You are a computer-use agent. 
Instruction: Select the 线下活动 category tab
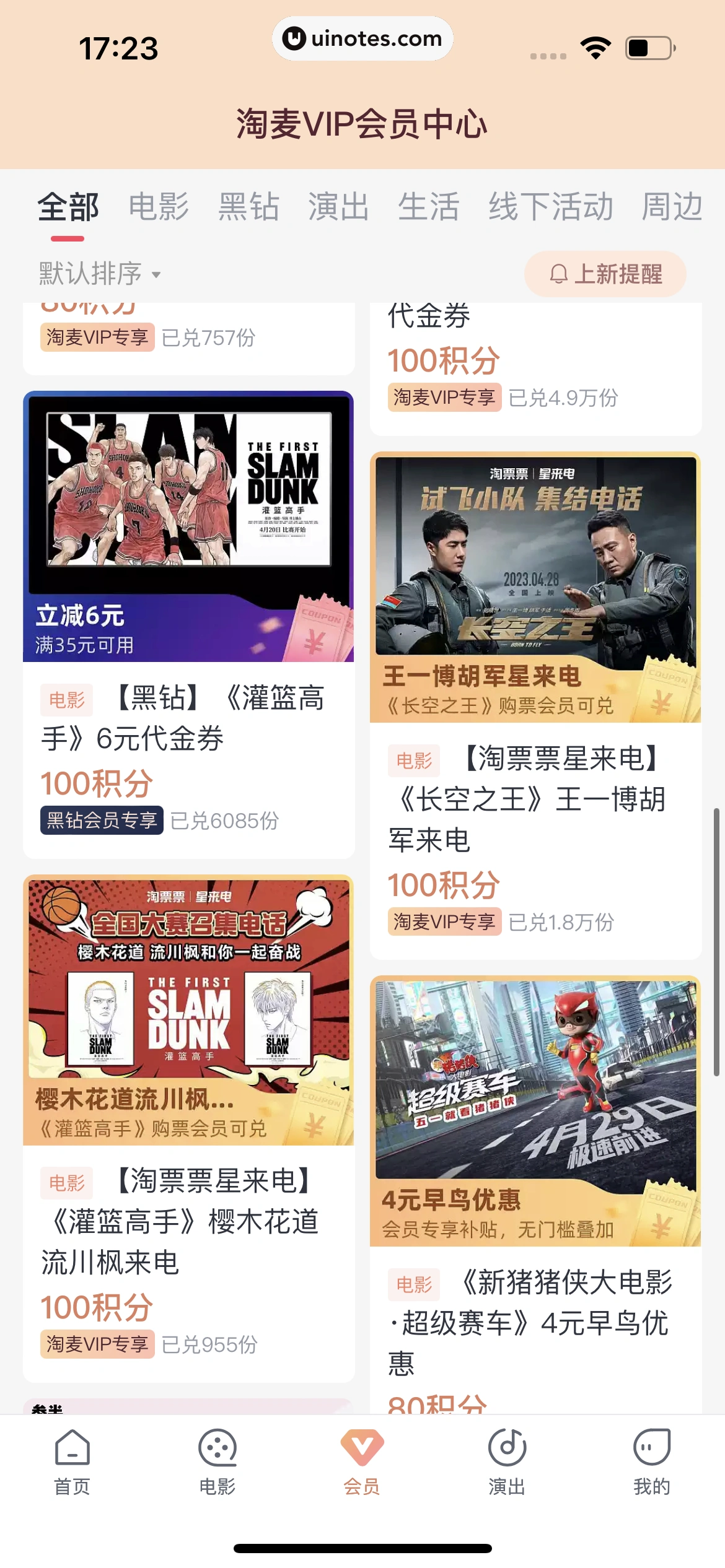click(x=550, y=207)
